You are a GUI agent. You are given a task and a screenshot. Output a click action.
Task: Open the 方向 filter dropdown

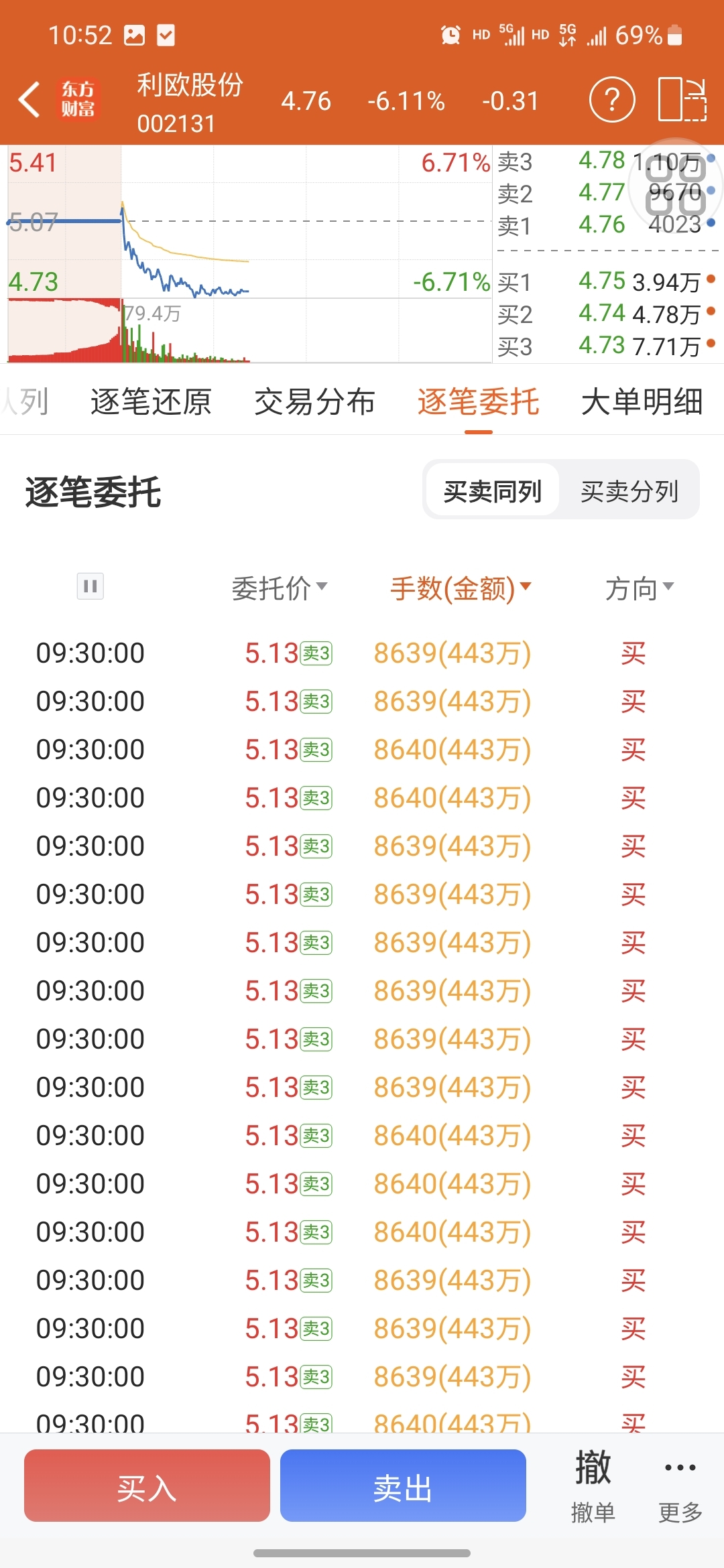tap(640, 588)
